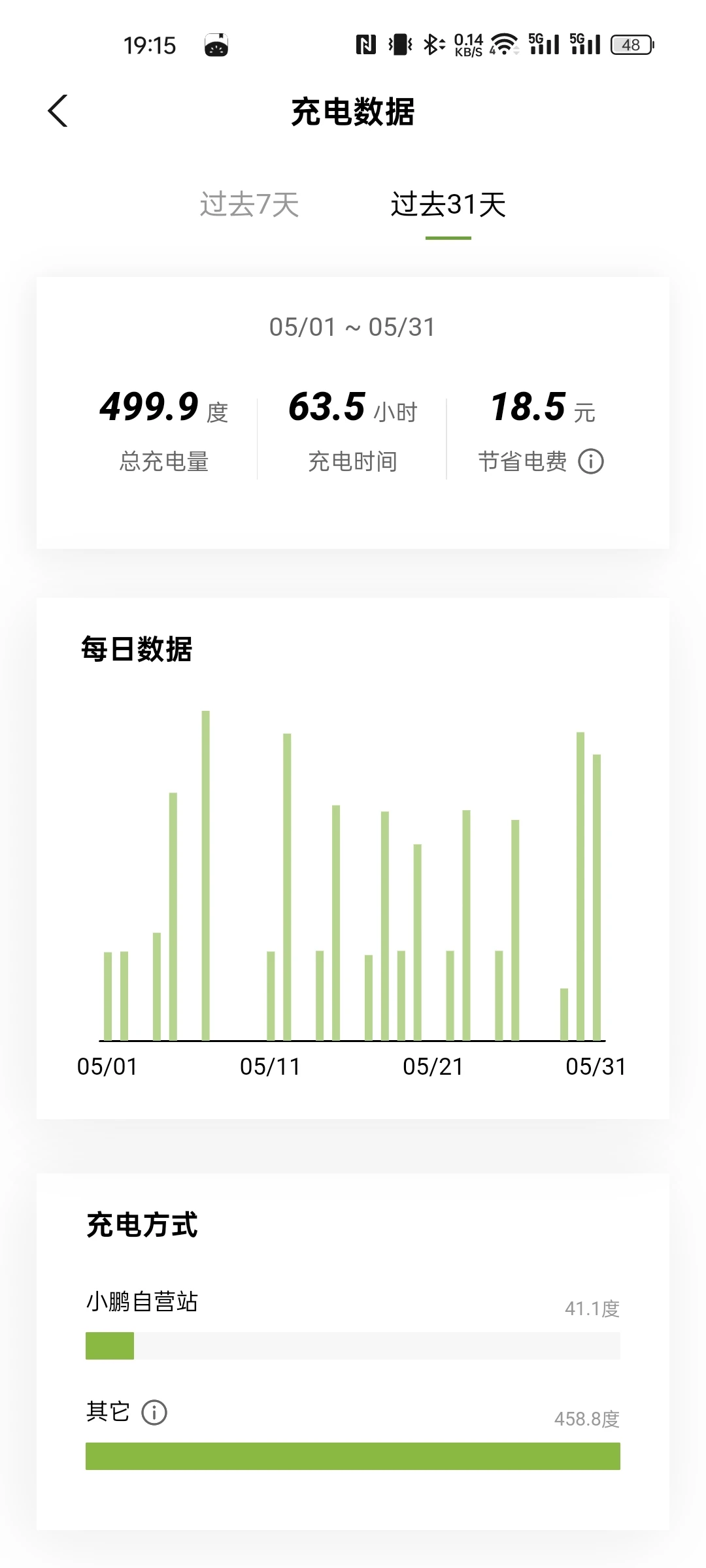The image size is (706, 1568).
Task: Switch to the 过去7天 tab
Action: click(x=249, y=204)
